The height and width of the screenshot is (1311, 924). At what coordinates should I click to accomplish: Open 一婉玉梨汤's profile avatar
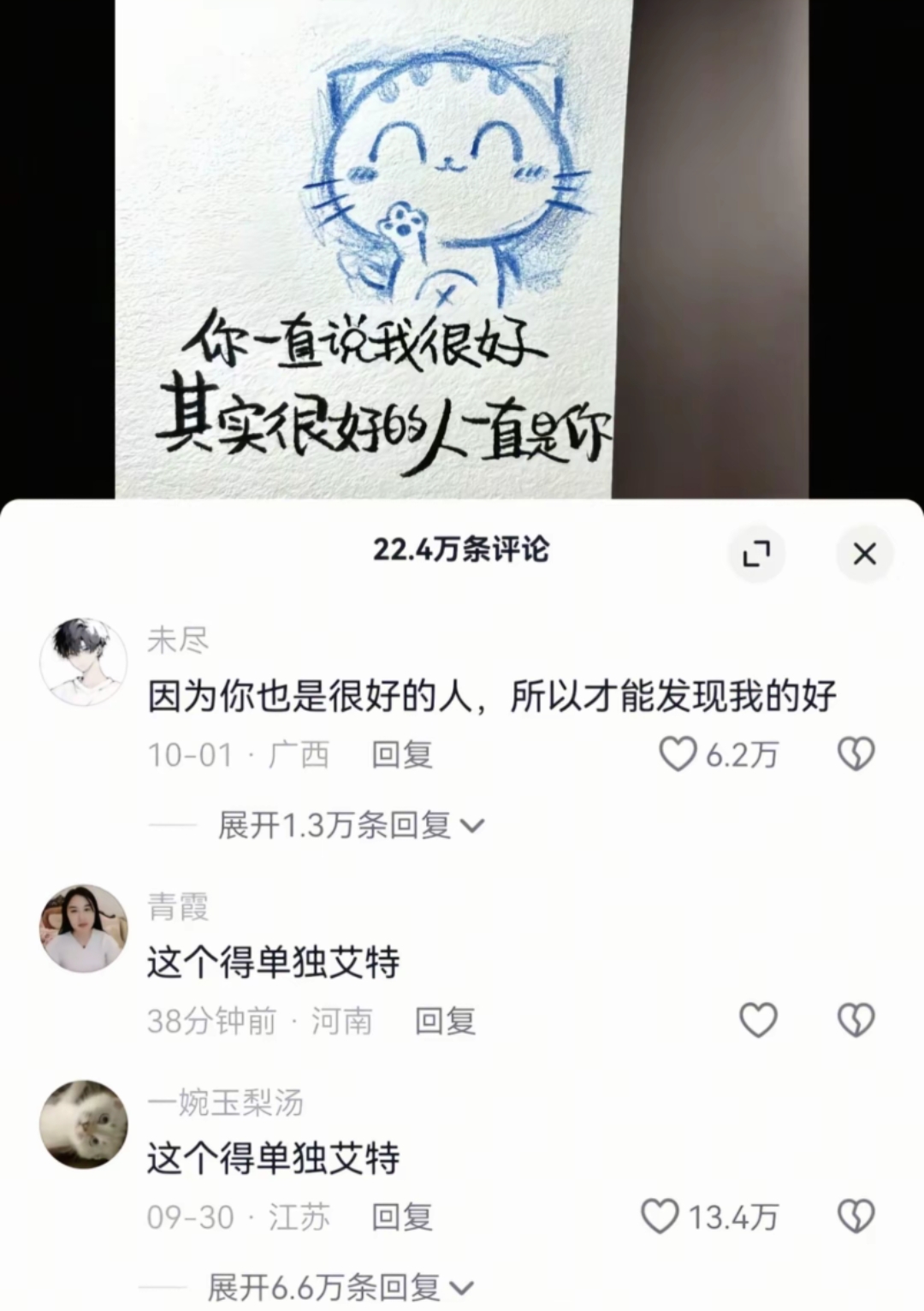(84, 1124)
